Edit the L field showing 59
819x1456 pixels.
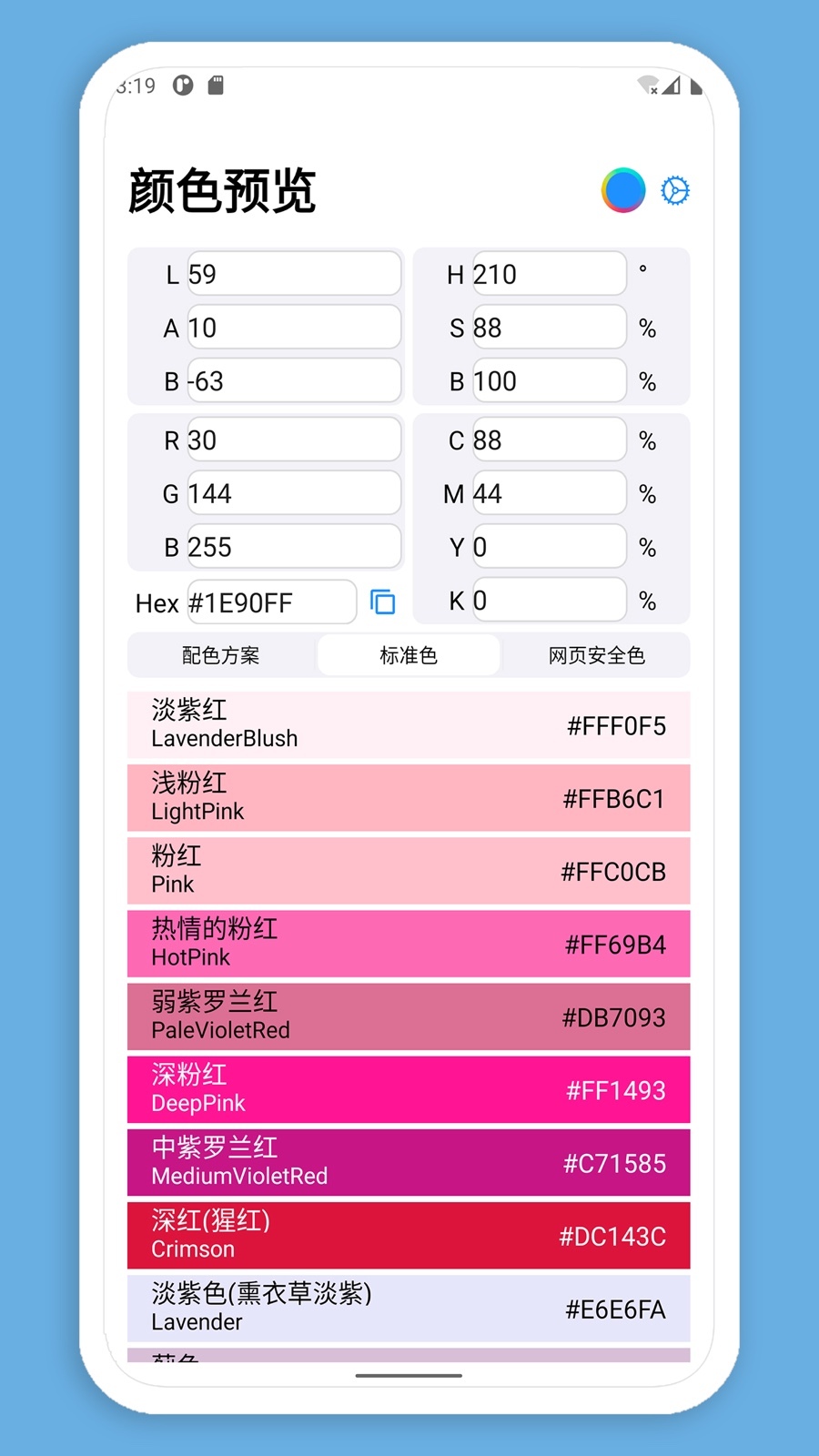293,274
